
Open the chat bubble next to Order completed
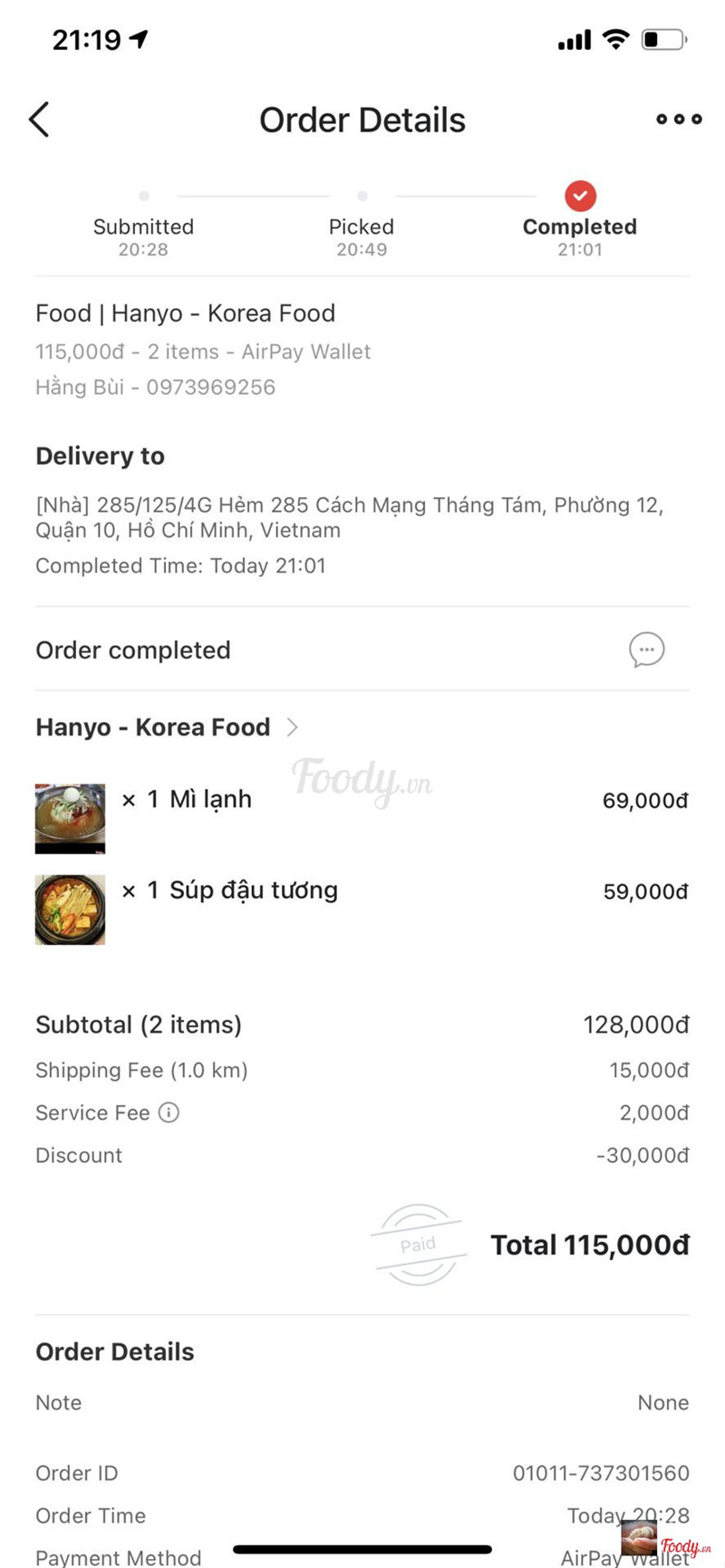(x=646, y=649)
